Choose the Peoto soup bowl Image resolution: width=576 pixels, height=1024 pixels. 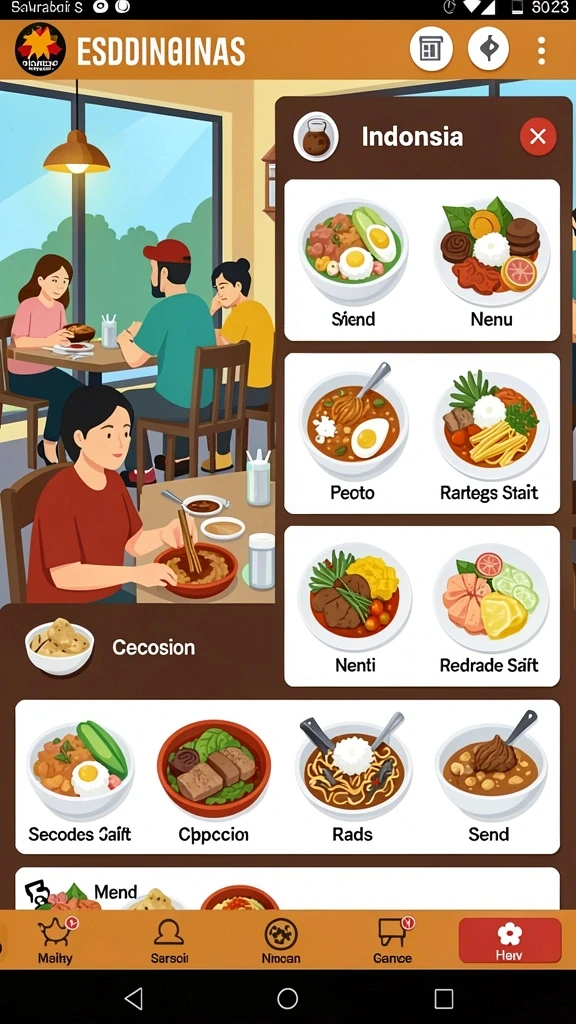click(x=353, y=434)
